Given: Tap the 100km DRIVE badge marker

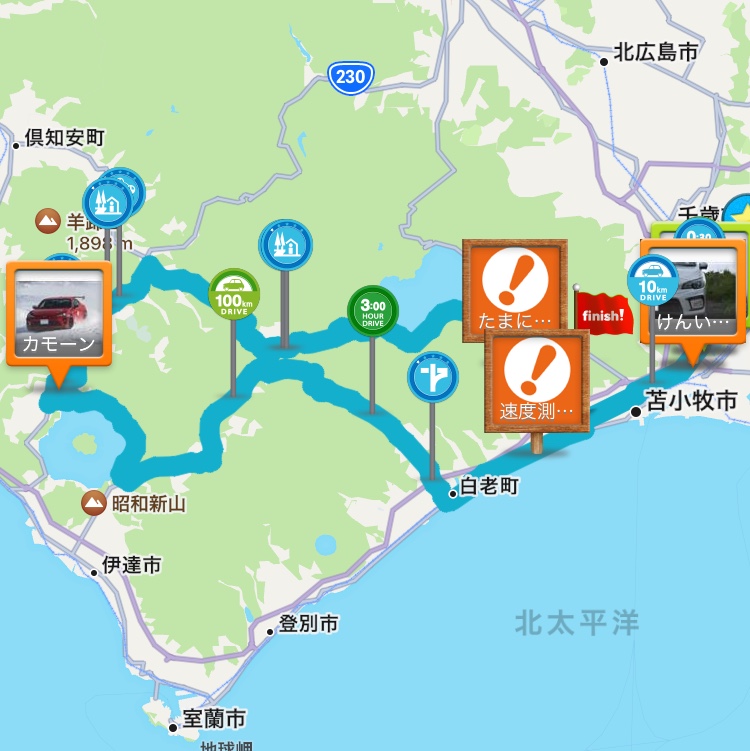Looking at the screenshot, I should coord(233,294).
